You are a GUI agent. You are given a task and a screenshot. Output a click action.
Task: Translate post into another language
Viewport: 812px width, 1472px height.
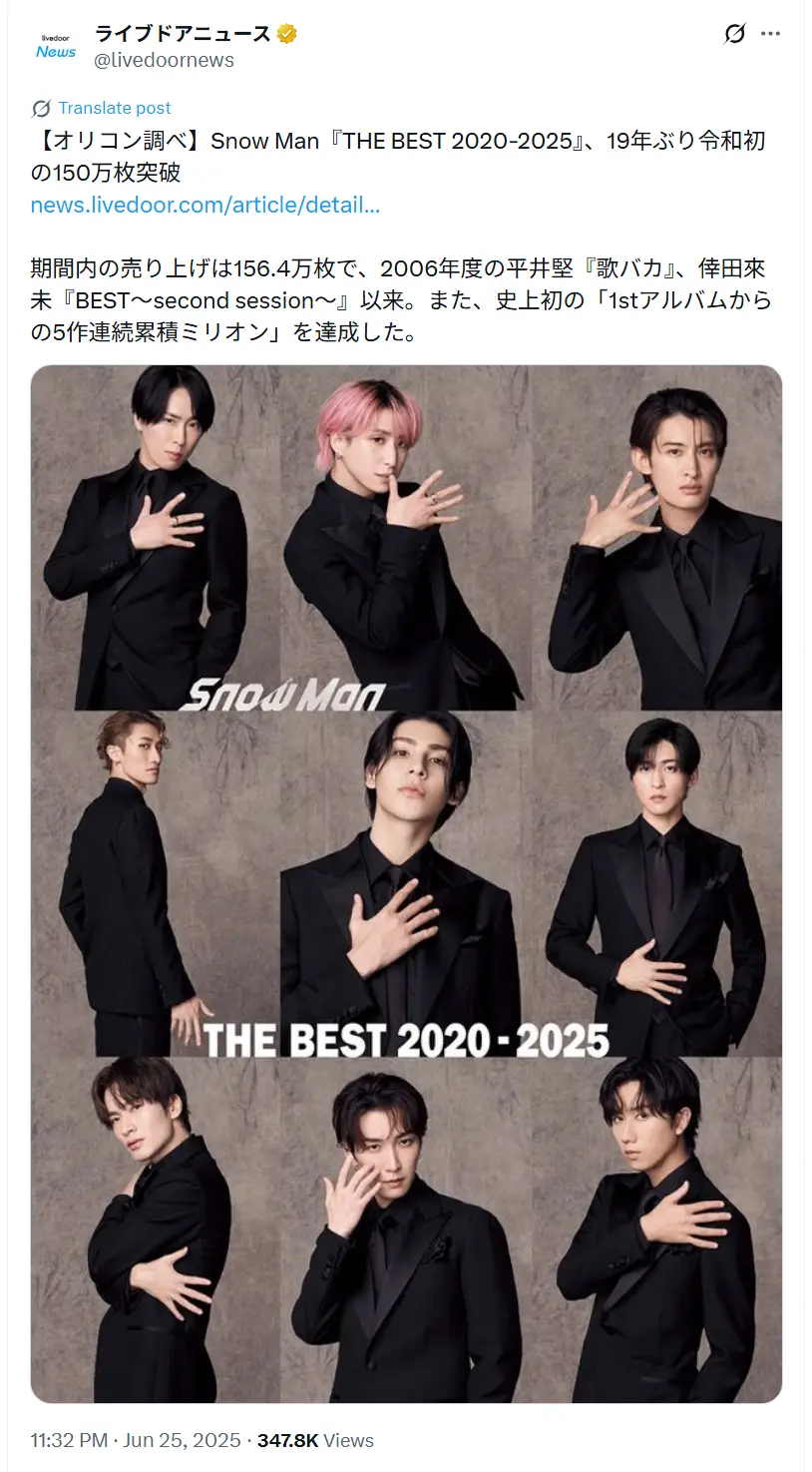tap(114, 108)
